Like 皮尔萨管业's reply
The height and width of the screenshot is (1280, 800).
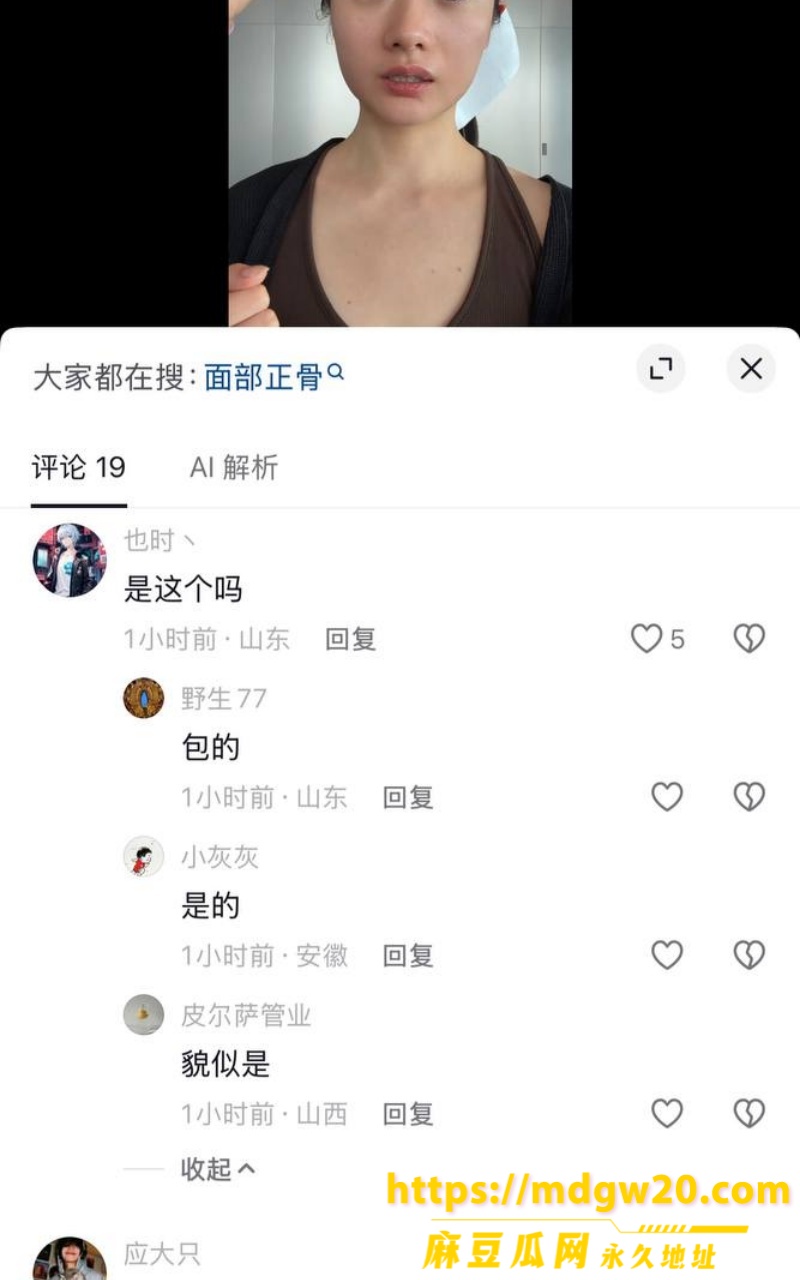[667, 1113]
